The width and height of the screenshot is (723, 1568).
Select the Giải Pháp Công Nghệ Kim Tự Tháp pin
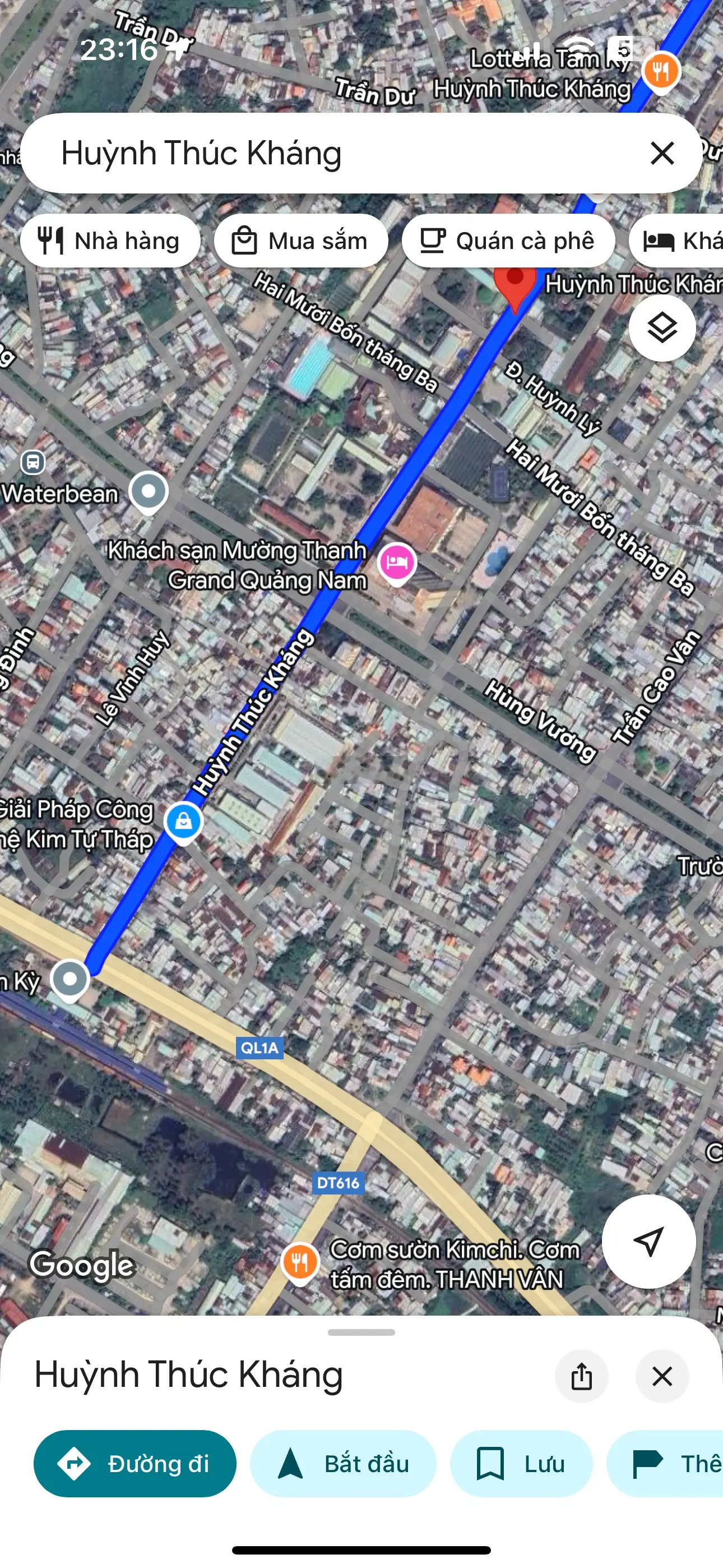[183, 822]
